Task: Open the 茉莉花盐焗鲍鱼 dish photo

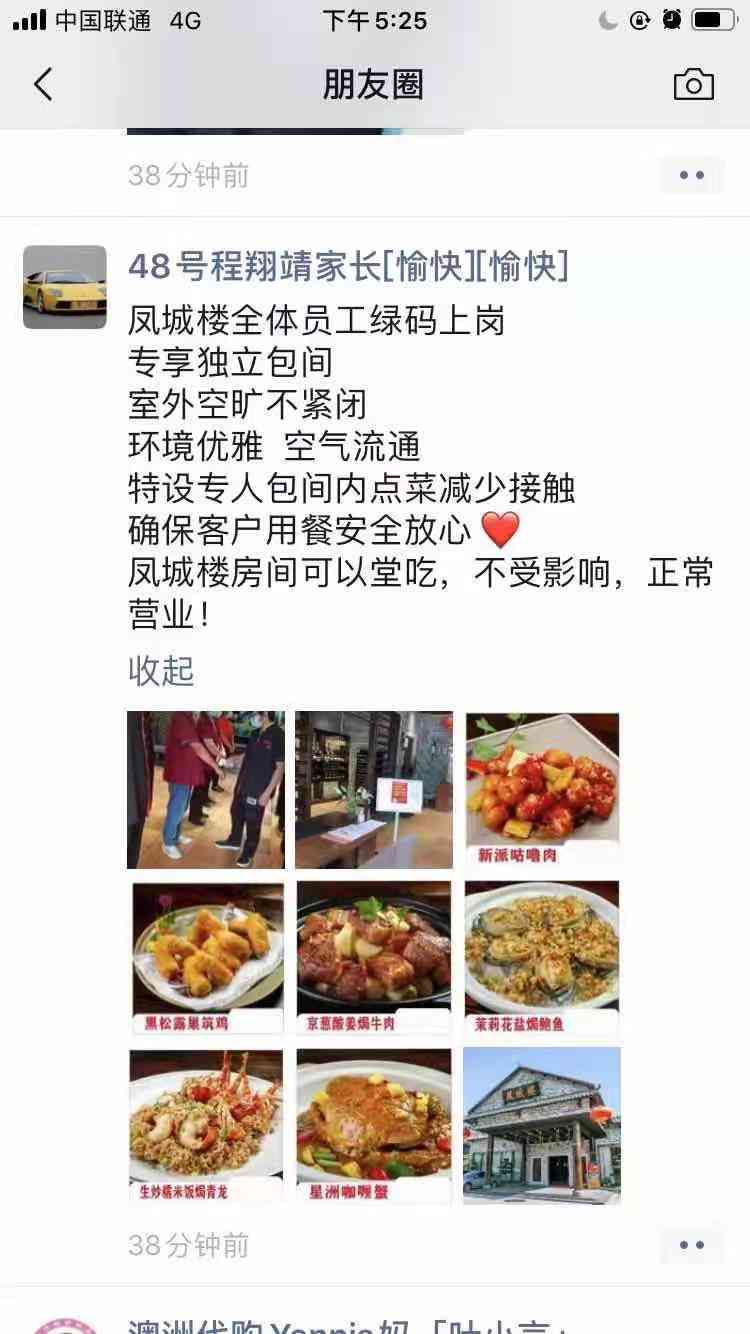Action: (542, 958)
